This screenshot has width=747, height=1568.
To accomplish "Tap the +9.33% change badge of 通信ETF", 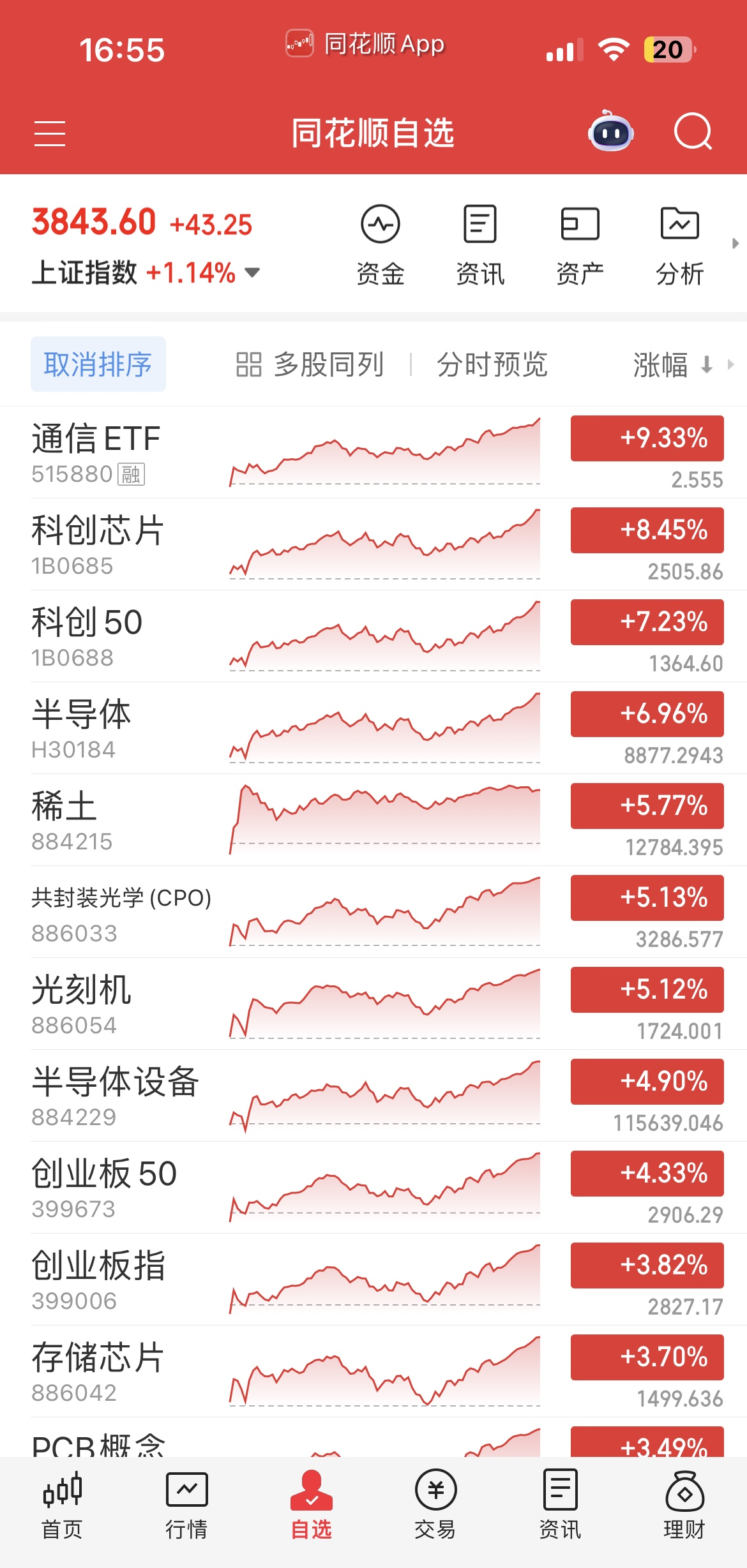I will (646, 438).
